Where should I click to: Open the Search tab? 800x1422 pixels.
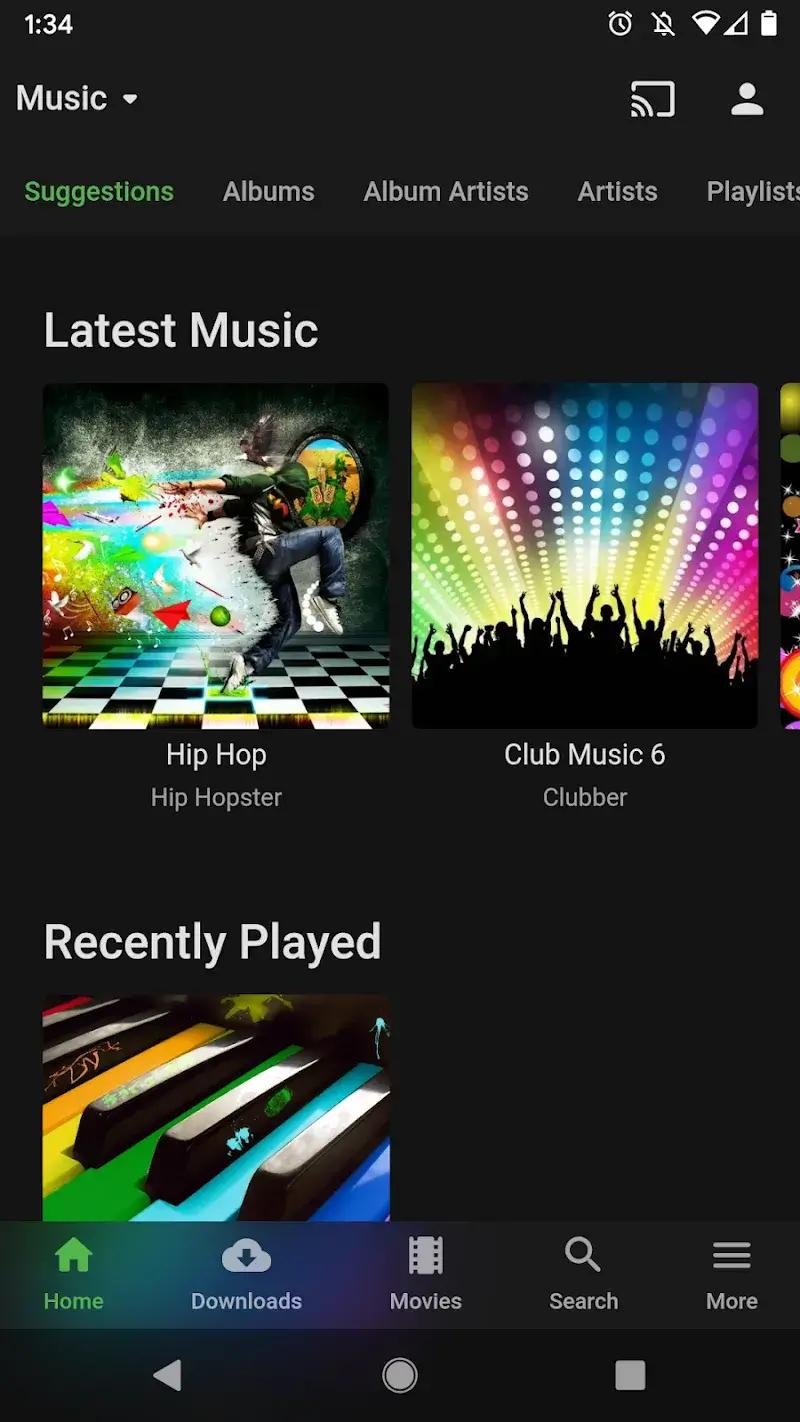point(583,1274)
